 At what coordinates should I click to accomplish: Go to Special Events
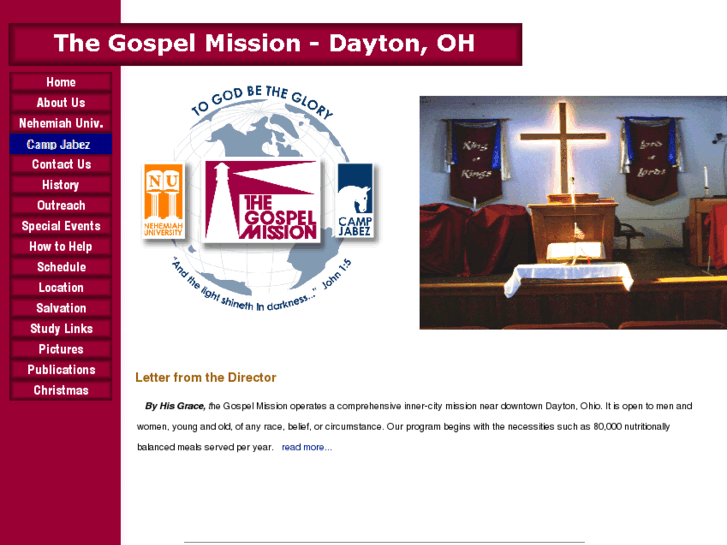click(61, 226)
